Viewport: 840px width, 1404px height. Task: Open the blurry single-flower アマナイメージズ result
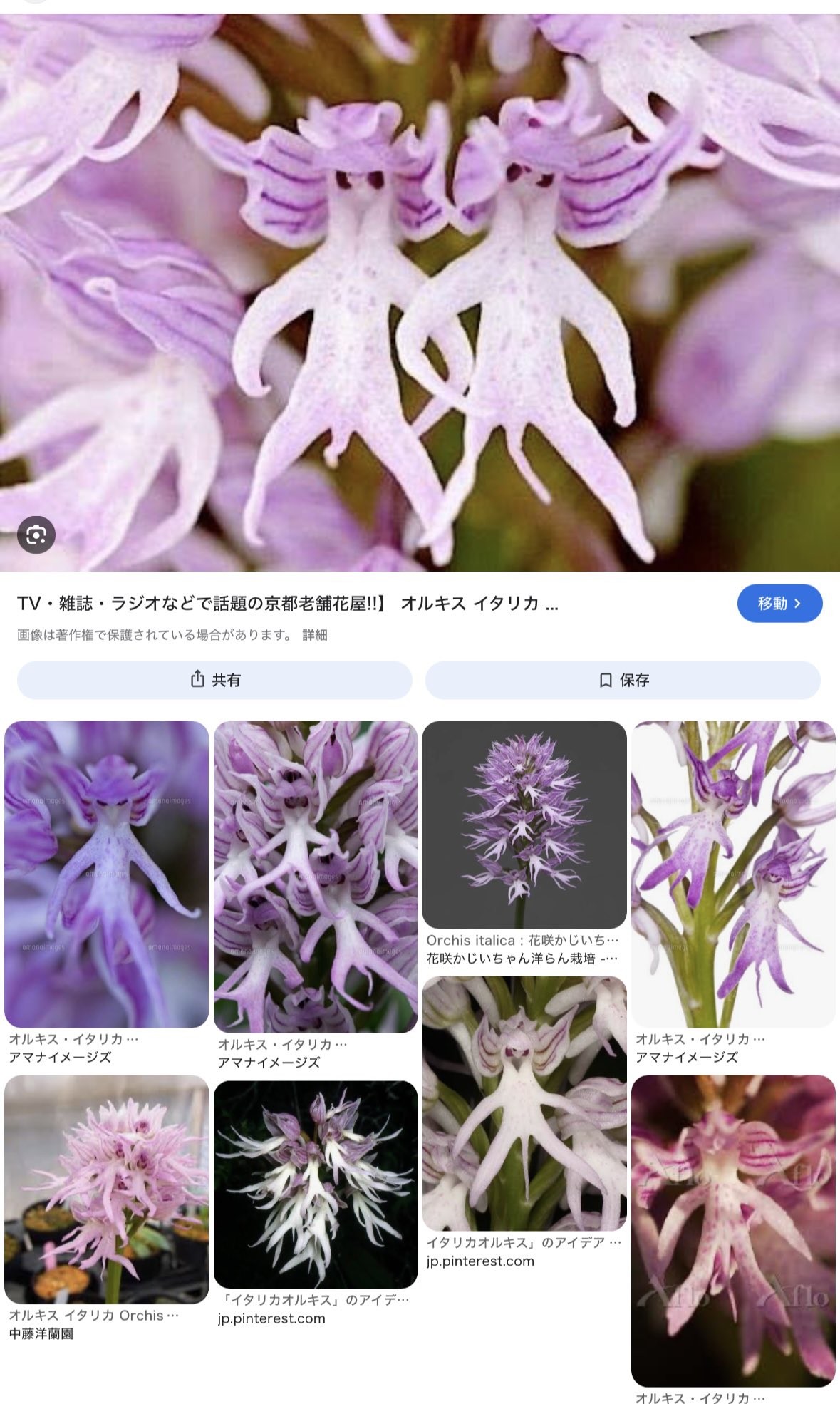click(x=106, y=874)
